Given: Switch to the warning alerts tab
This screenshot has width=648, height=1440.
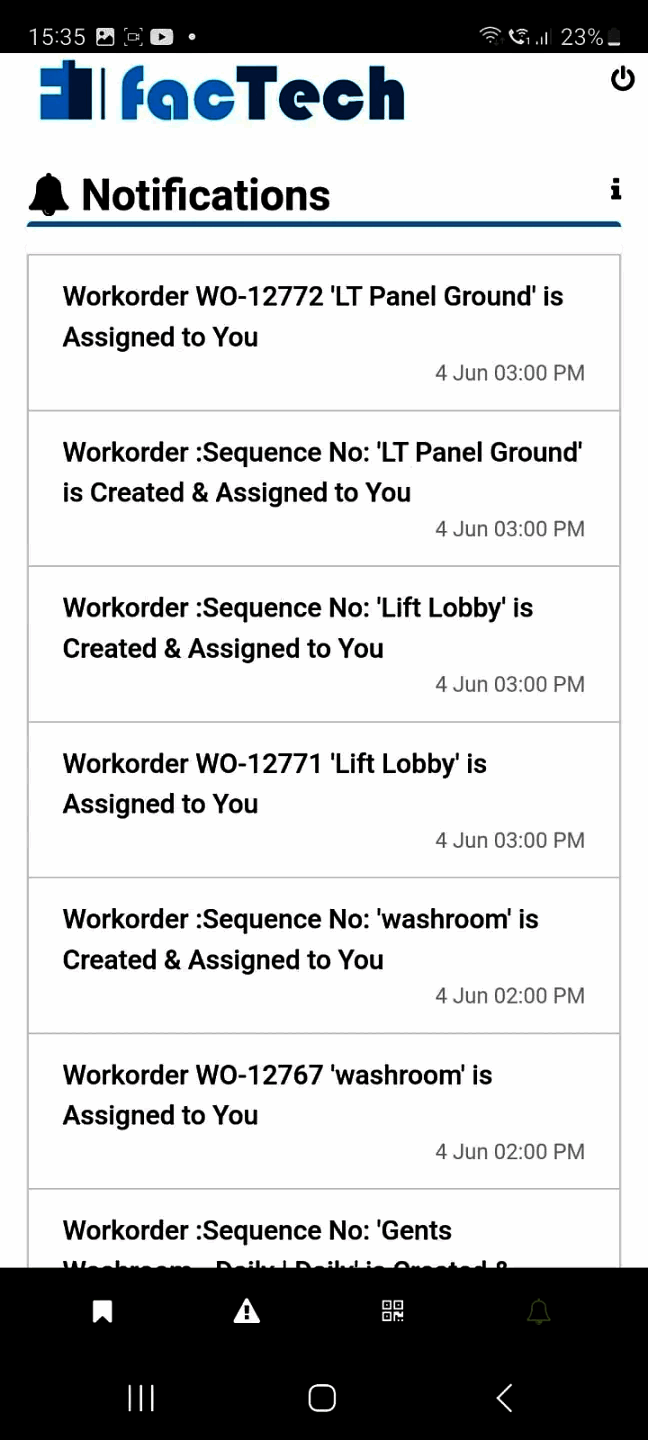Looking at the screenshot, I should click(247, 1312).
